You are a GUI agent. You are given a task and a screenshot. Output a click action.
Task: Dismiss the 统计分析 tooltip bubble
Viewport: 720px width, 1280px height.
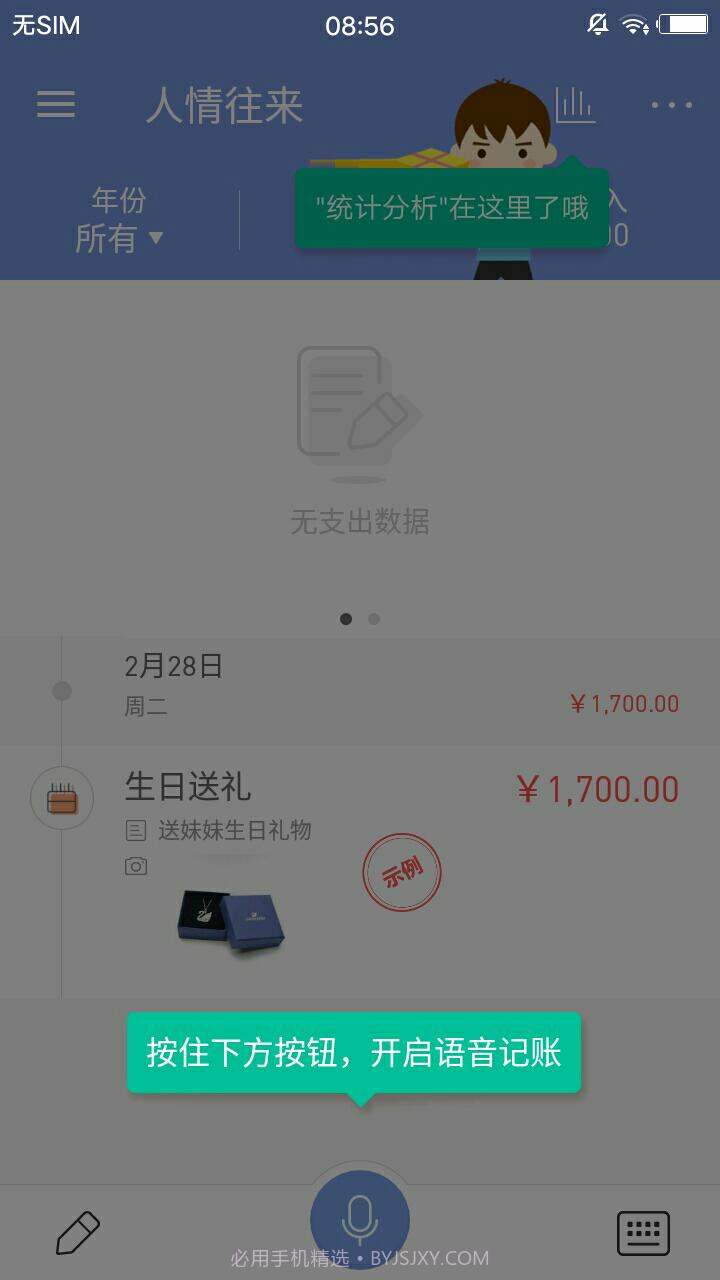pyautogui.click(x=452, y=209)
